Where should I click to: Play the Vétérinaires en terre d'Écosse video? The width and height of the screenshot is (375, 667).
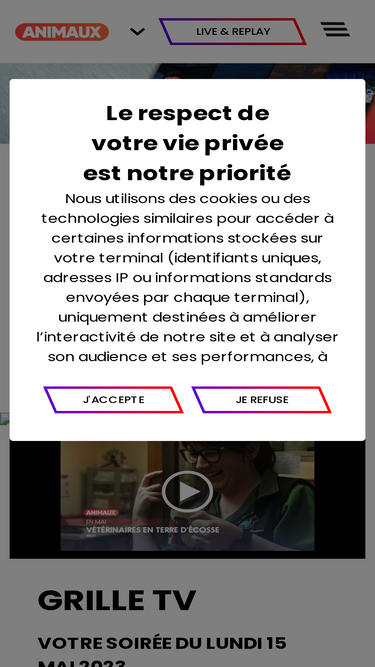coord(188,491)
